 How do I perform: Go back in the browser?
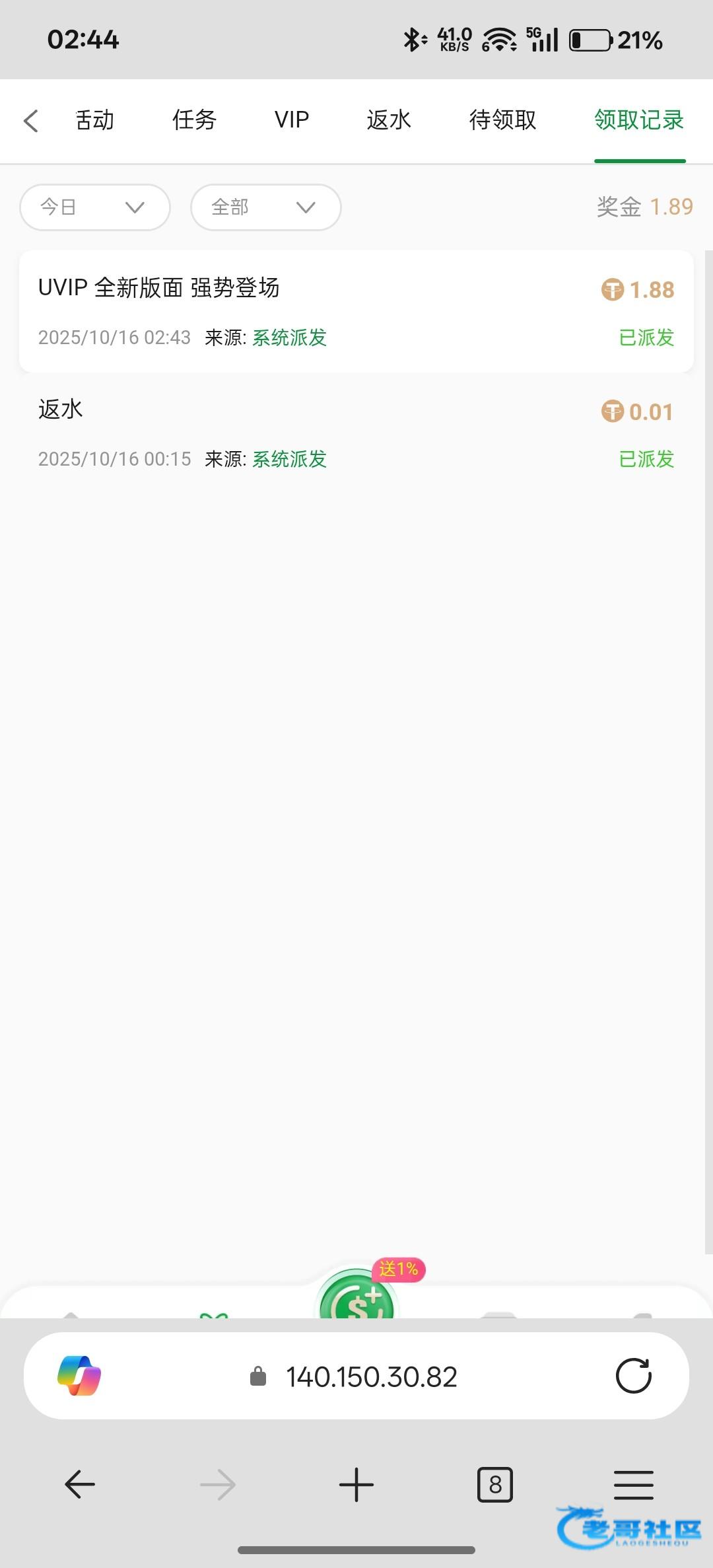click(x=80, y=1485)
